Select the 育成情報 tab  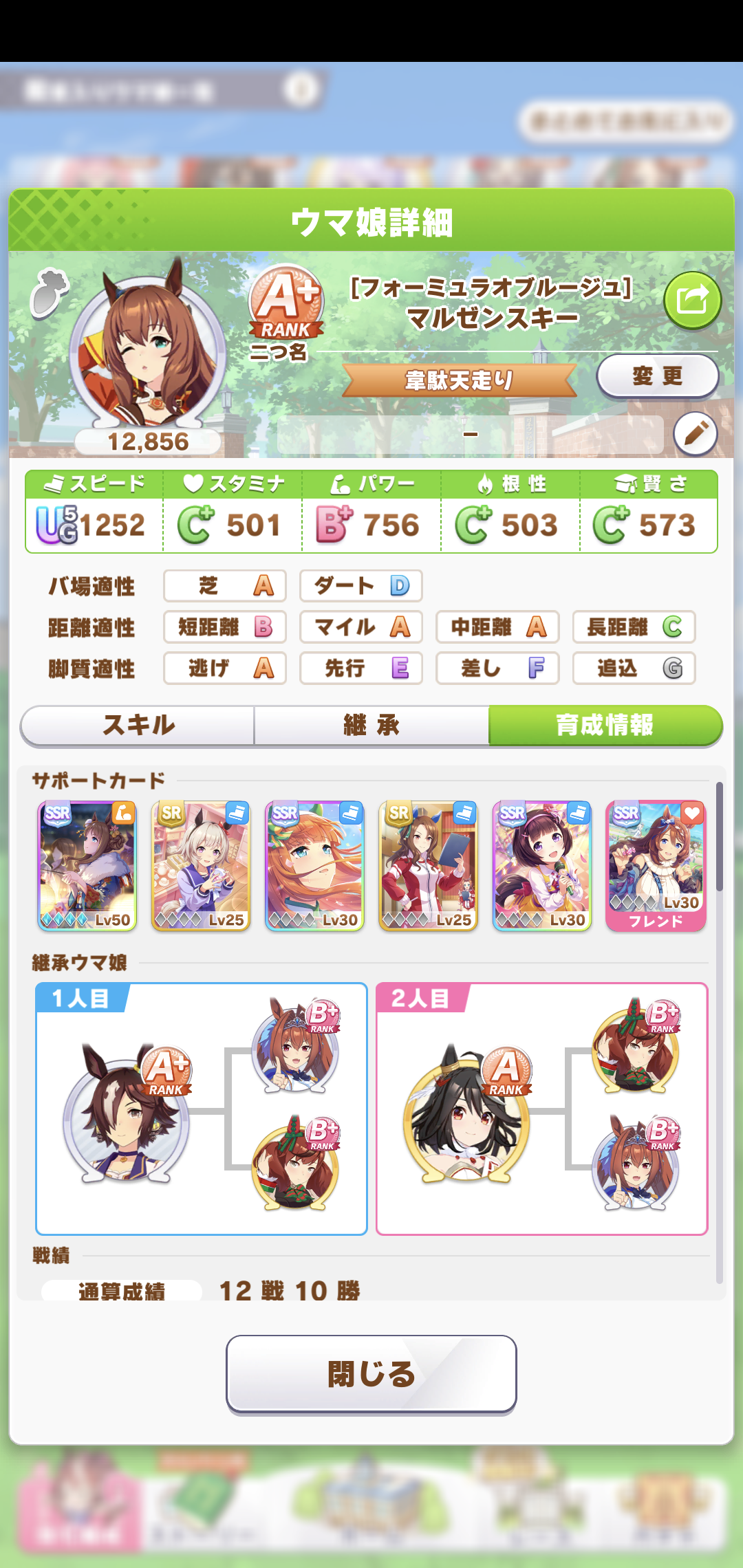click(604, 725)
